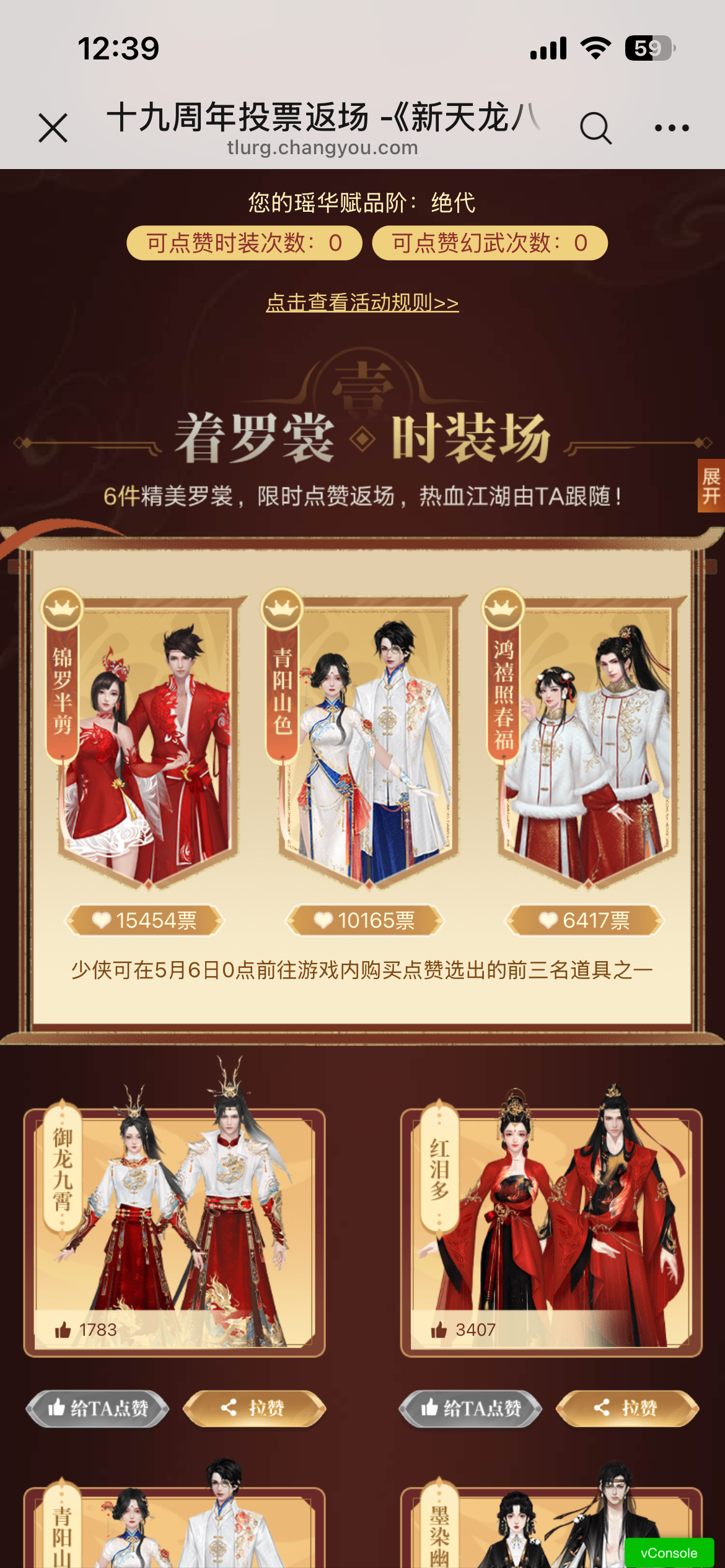Share 红泪多 via 拉赞 button
This screenshot has width=725, height=1568.
coord(627,1408)
